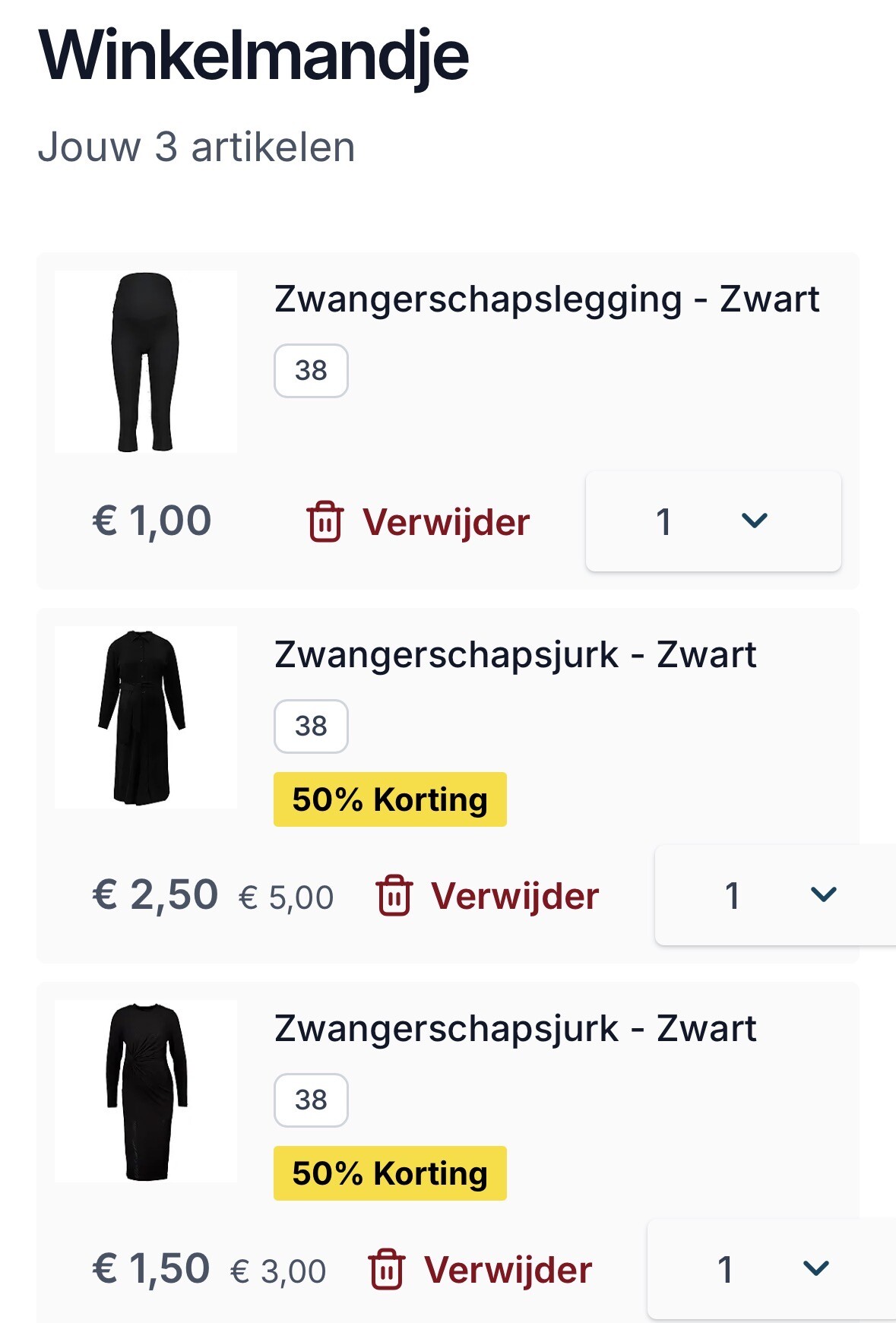Open the Zwangerschapslegging - Zwart product title
This screenshot has height=1323, width=896.
[546, 299]
